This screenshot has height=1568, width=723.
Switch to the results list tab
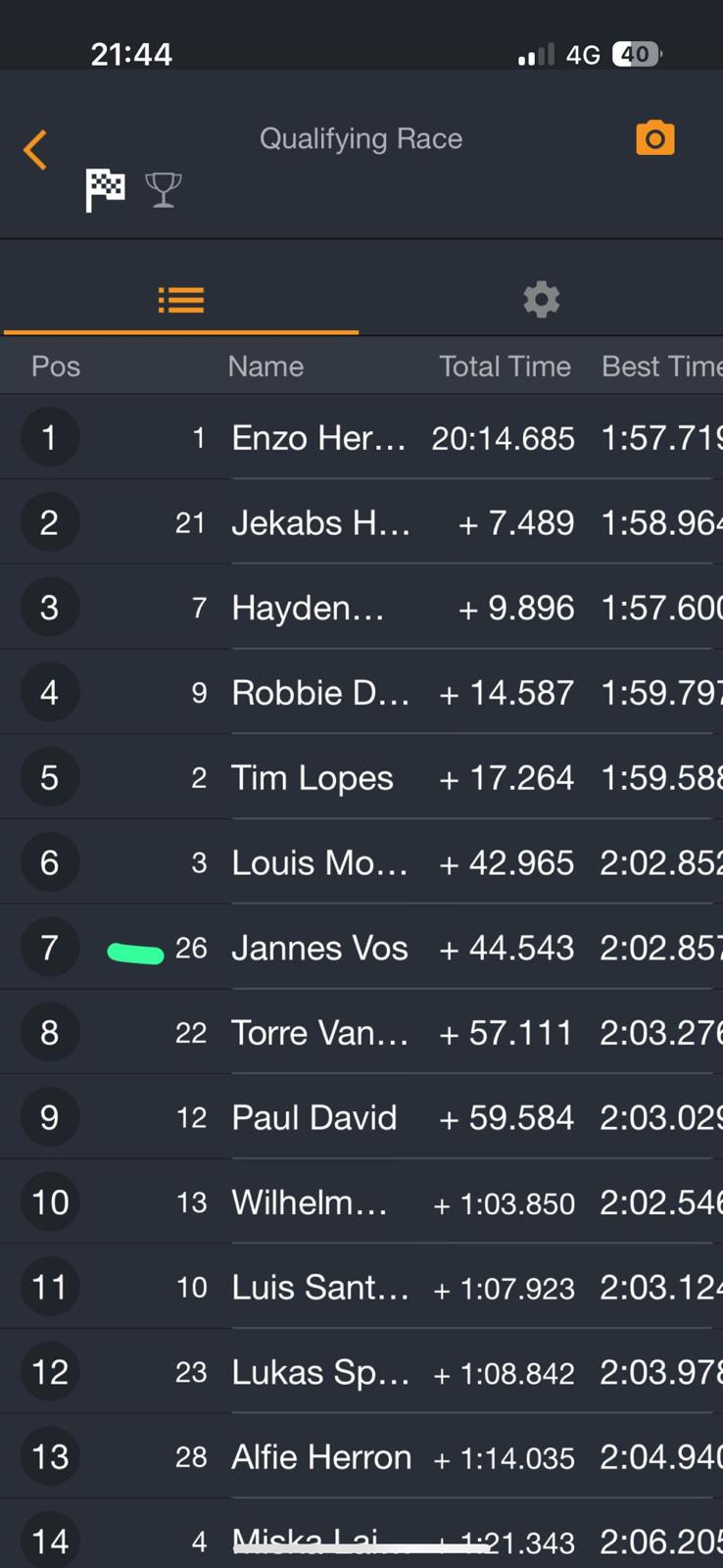pyautogui.click(x=181, y=300)
